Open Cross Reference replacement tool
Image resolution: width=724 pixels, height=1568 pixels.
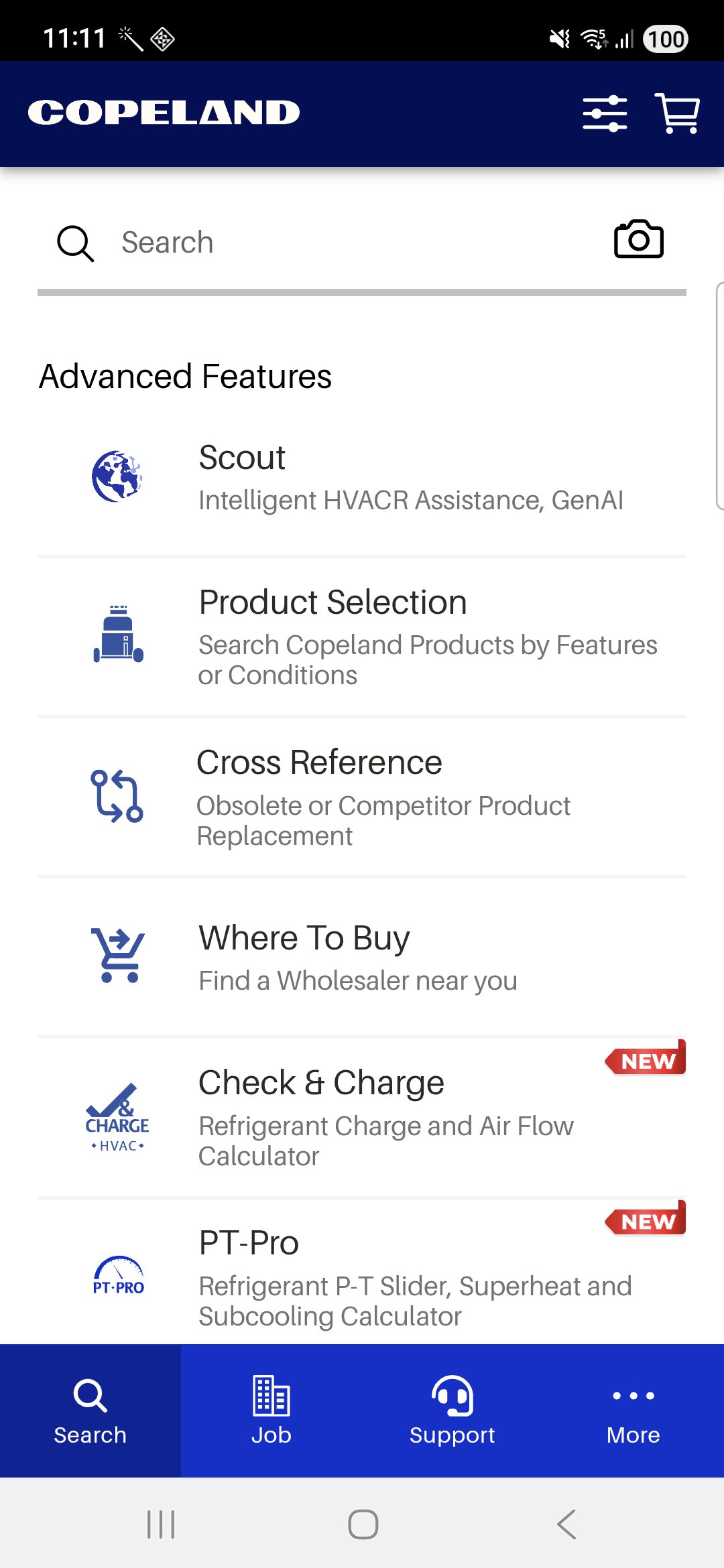point(362,797)
